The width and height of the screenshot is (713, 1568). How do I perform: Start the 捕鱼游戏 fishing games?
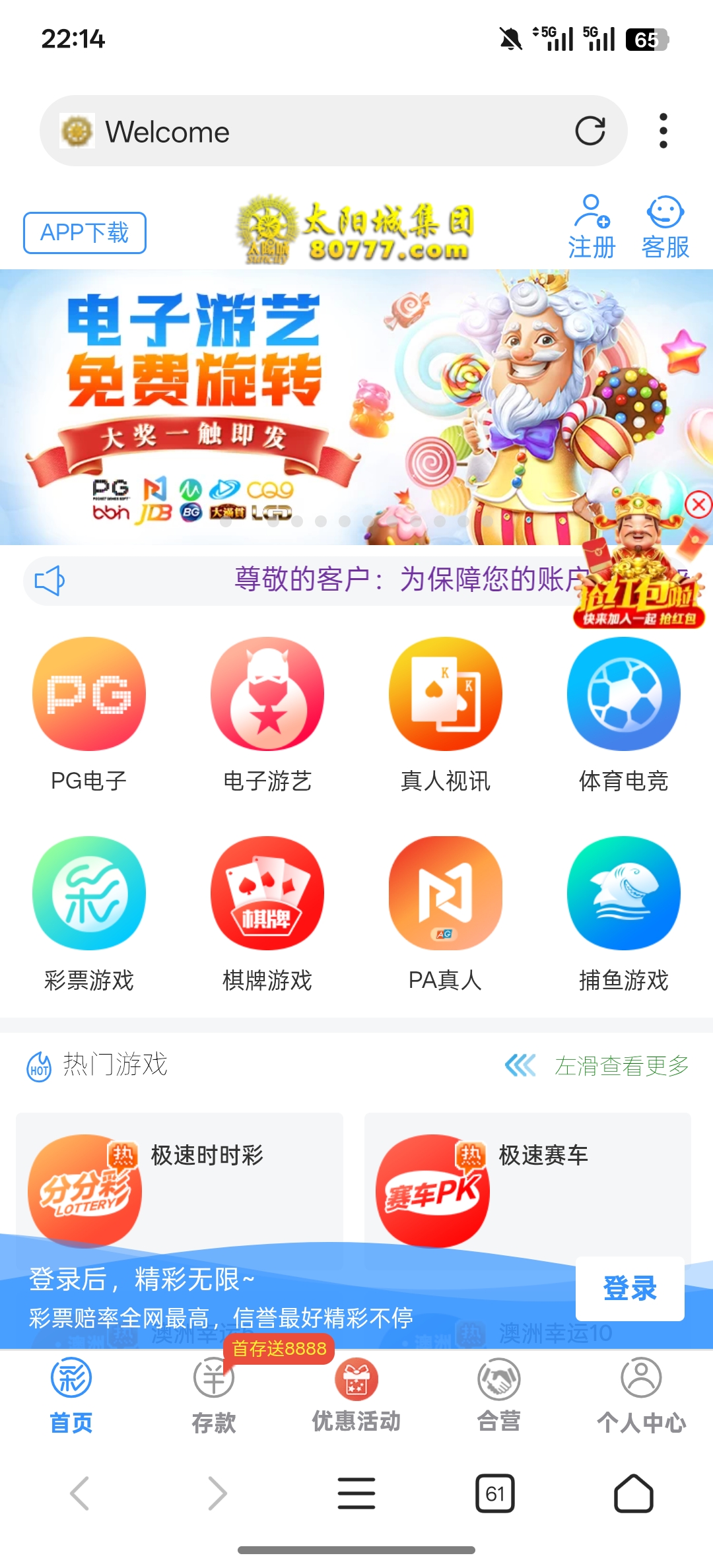(624, 892)
